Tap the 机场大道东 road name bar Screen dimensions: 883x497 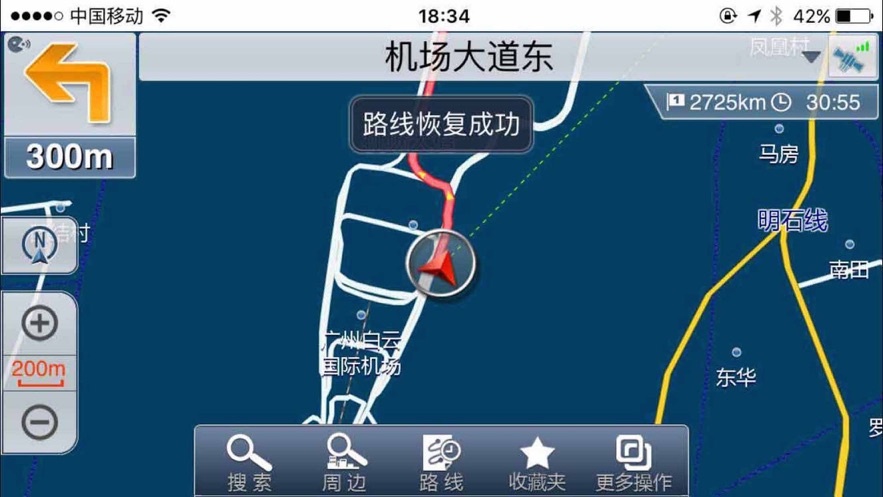coord(468,57)
